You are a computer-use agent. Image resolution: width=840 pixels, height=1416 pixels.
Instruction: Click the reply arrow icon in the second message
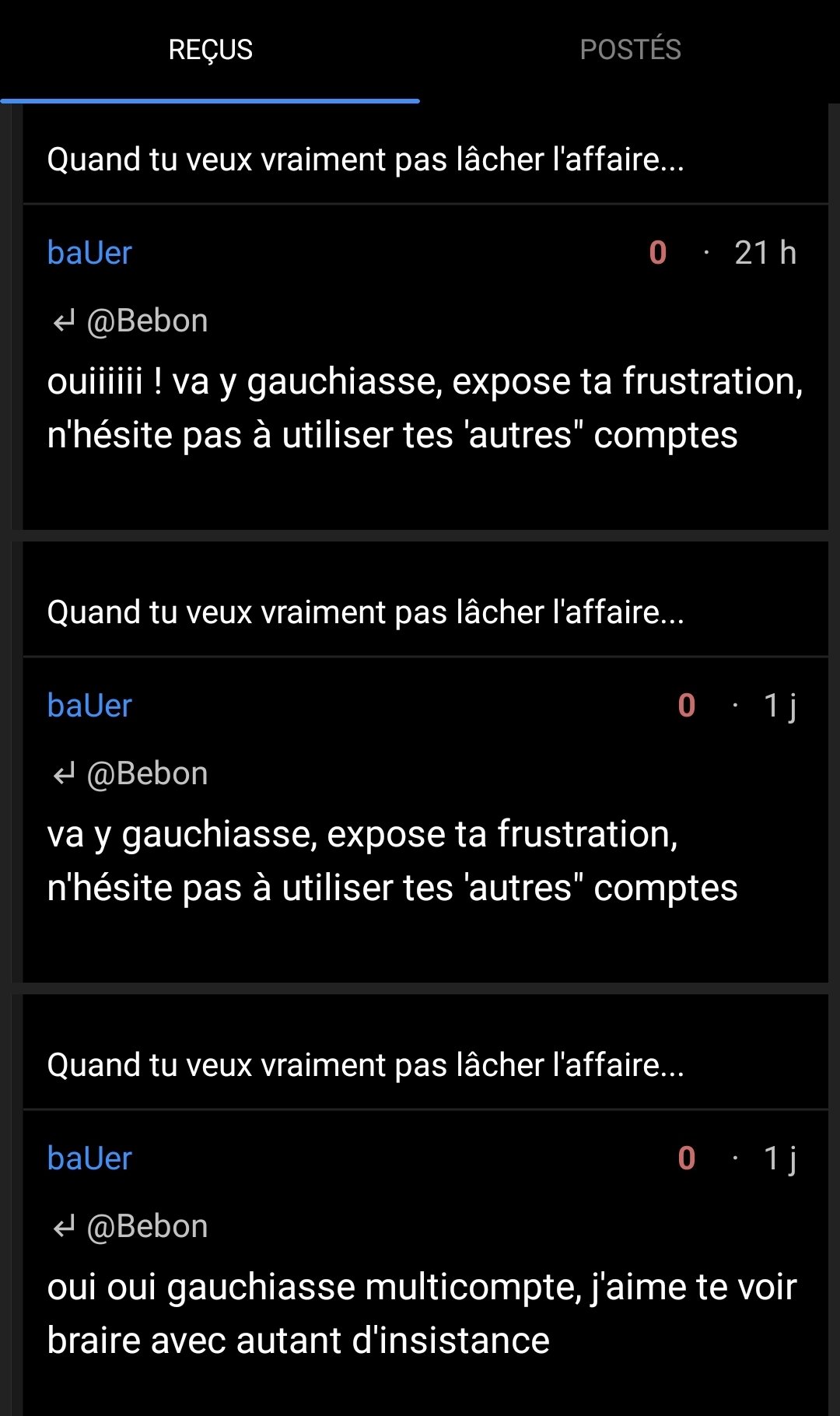pyautogui.click(x=64, y=773)
